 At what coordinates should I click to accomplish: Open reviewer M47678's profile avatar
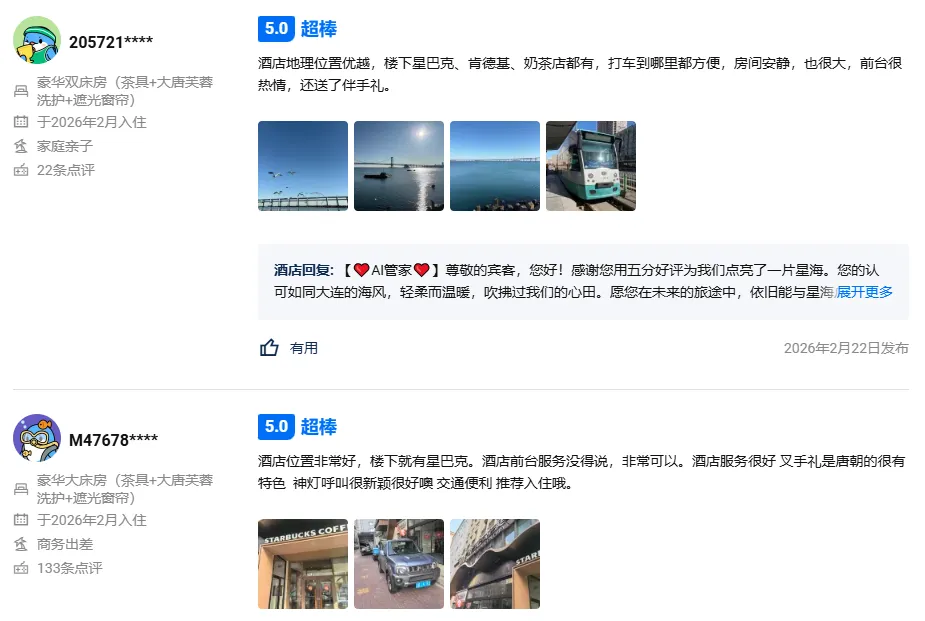[x=37, y=438]
